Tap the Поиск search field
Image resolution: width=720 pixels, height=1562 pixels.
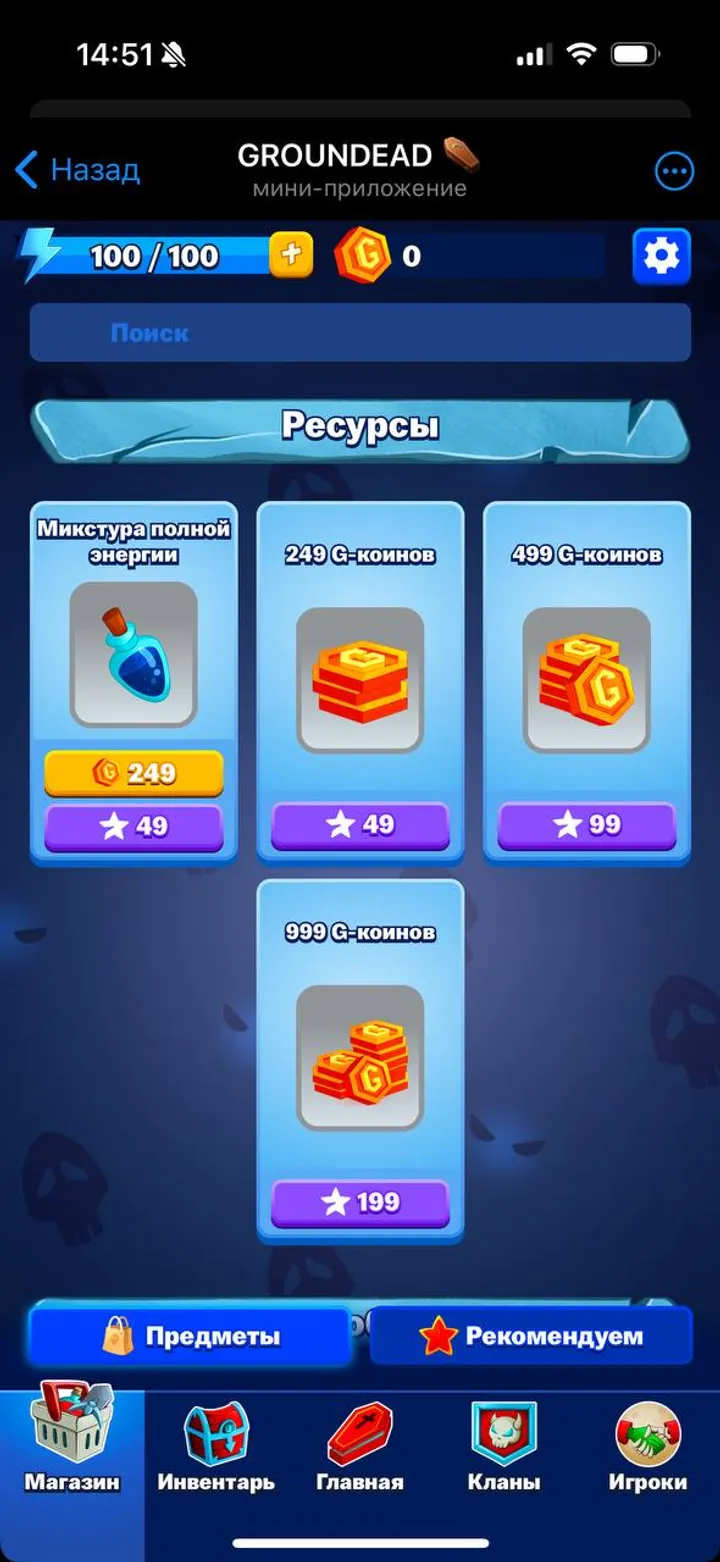coord(360,332)
